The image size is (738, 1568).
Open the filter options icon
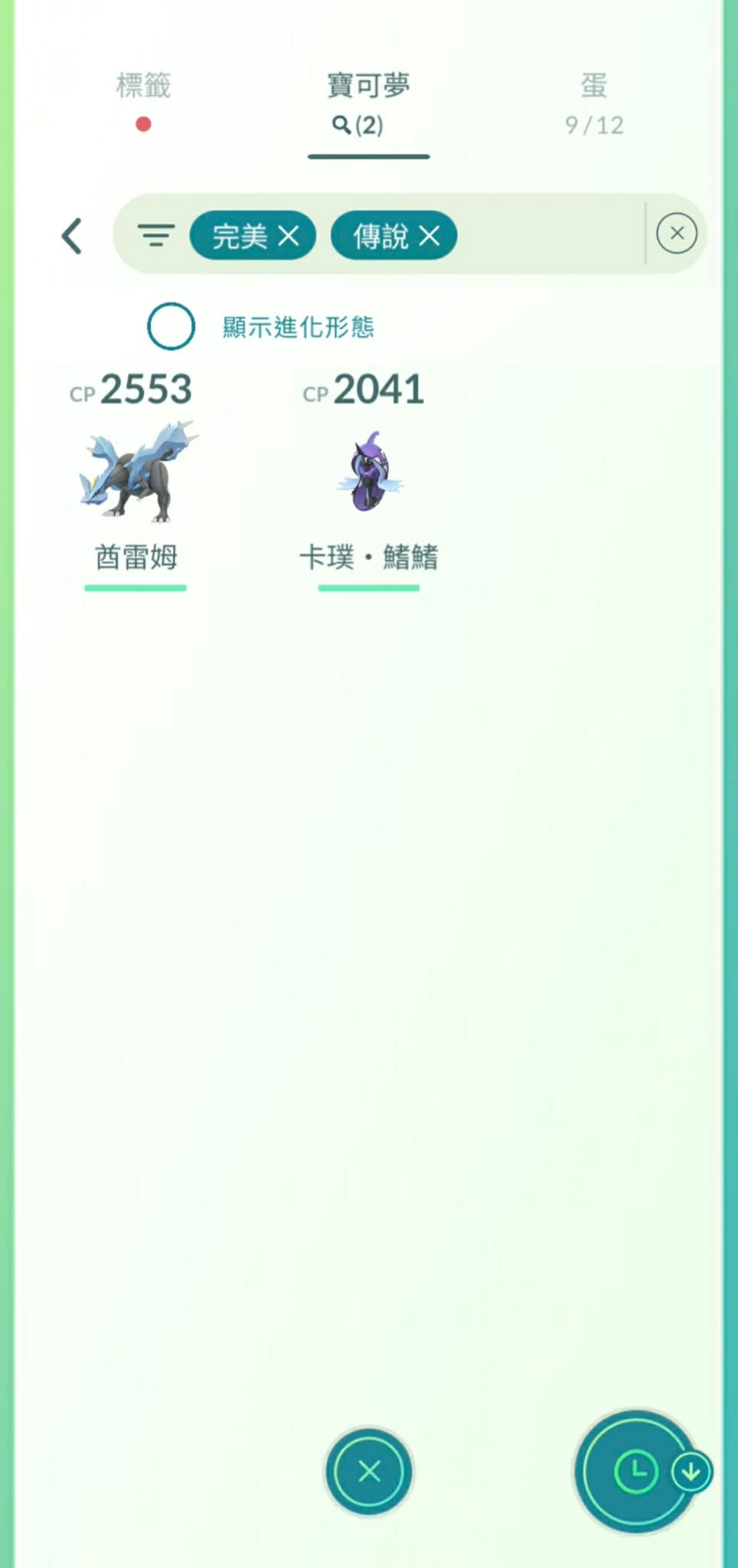coord(156,235)
